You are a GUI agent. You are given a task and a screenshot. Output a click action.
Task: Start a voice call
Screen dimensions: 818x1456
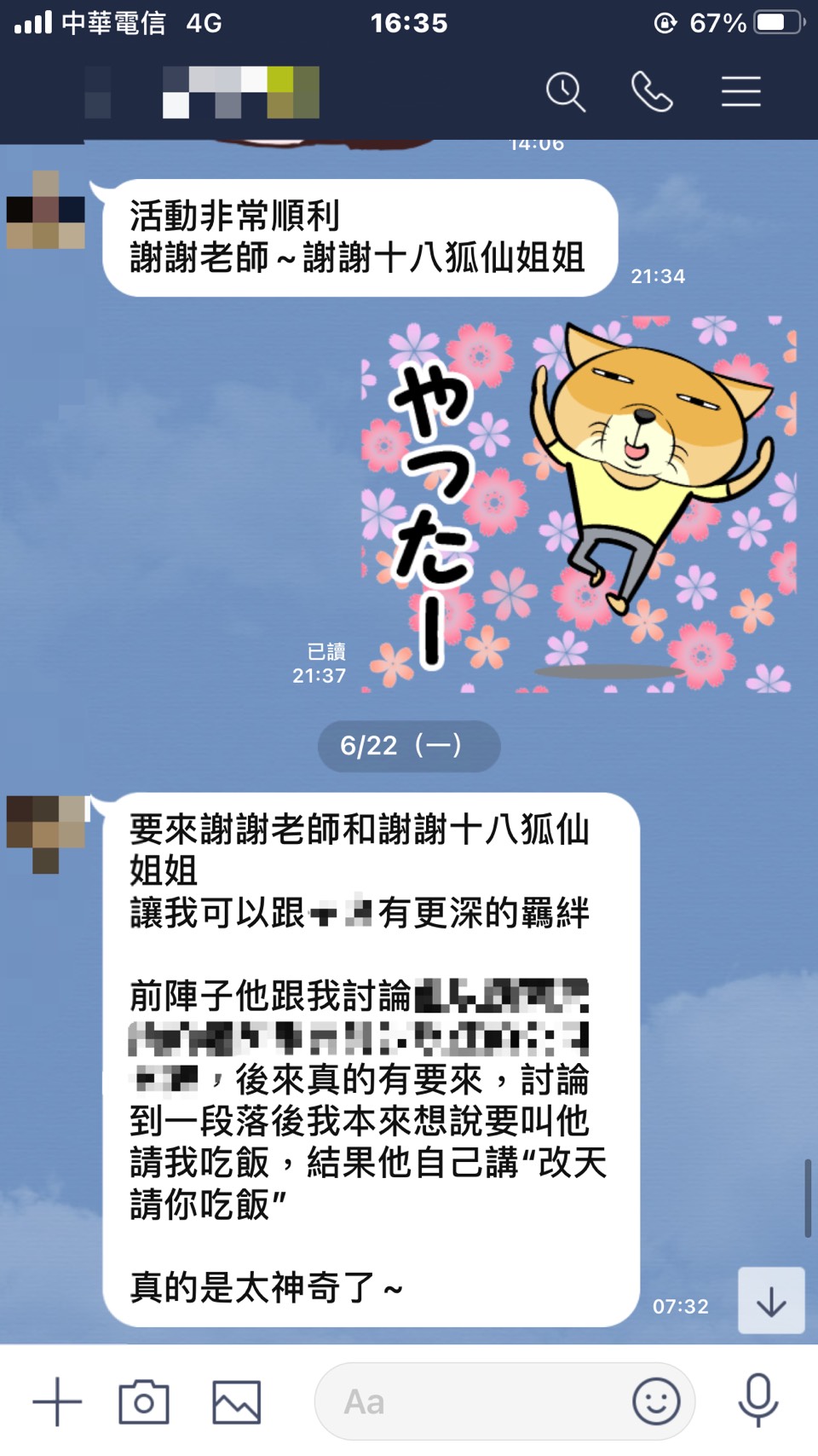(x=652, y=92)
